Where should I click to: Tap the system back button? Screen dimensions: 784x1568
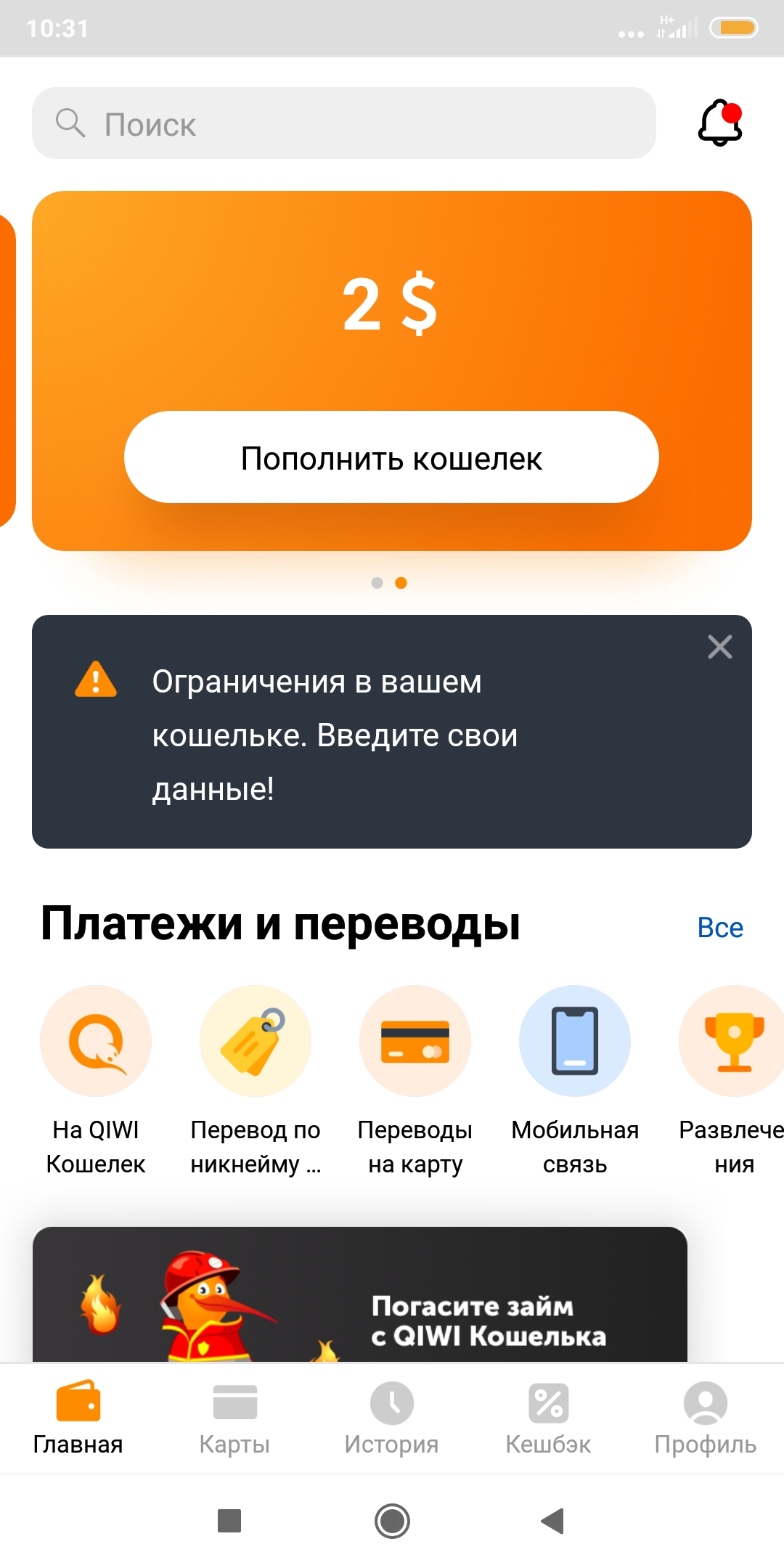pos(553,1520)
